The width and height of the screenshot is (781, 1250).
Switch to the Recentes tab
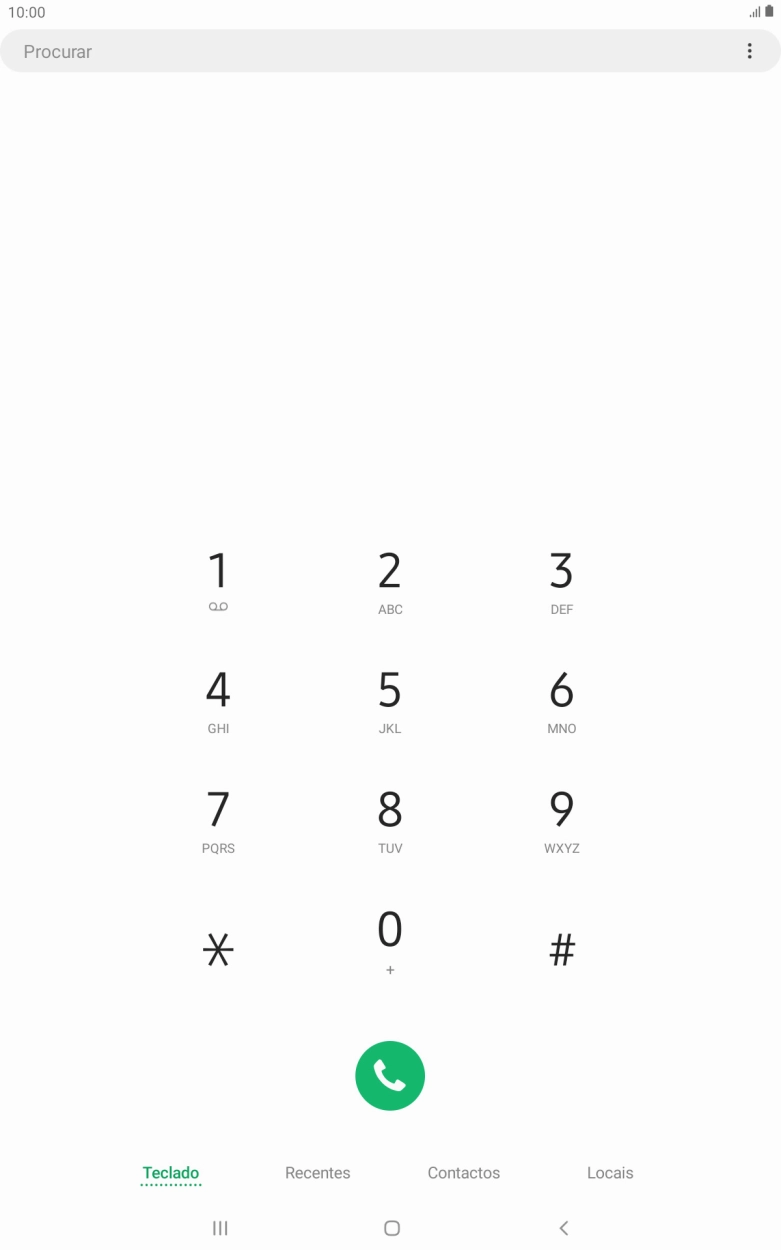click(x=317, y=1173)
